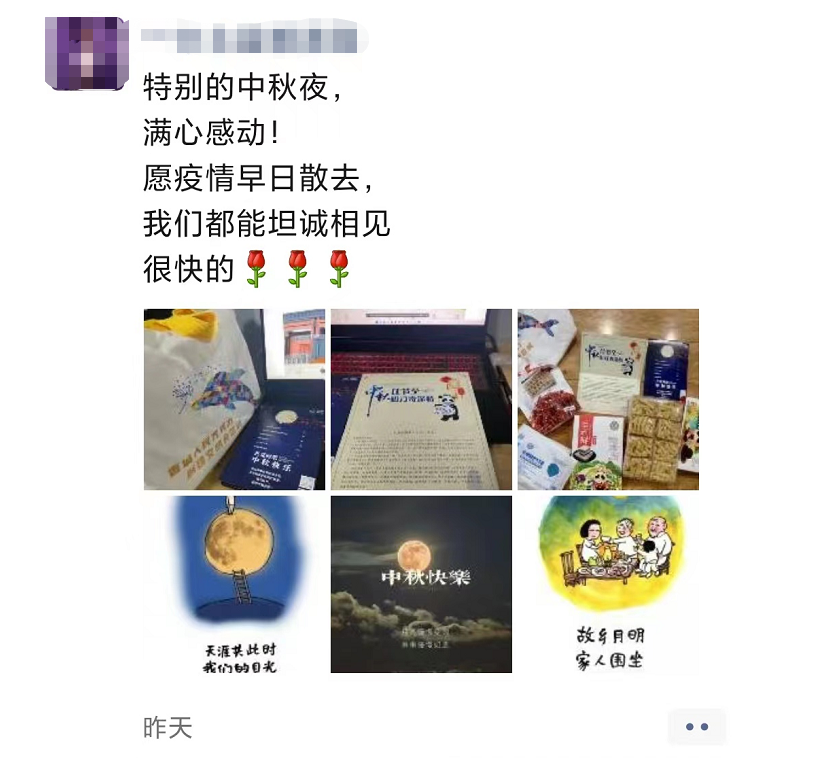
Task: Open the like and comment two-dot menu
Action: click(697, 727)
